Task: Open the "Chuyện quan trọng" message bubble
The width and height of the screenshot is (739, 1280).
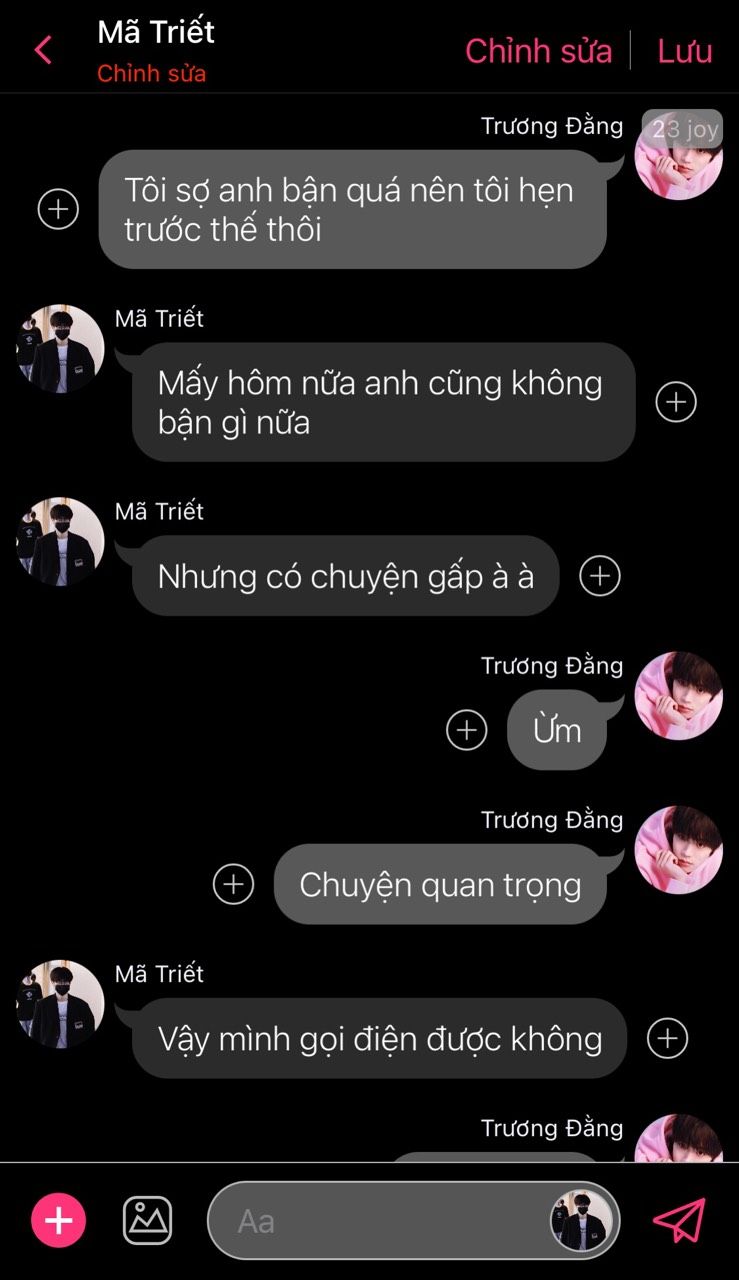Action: point(440,885)
